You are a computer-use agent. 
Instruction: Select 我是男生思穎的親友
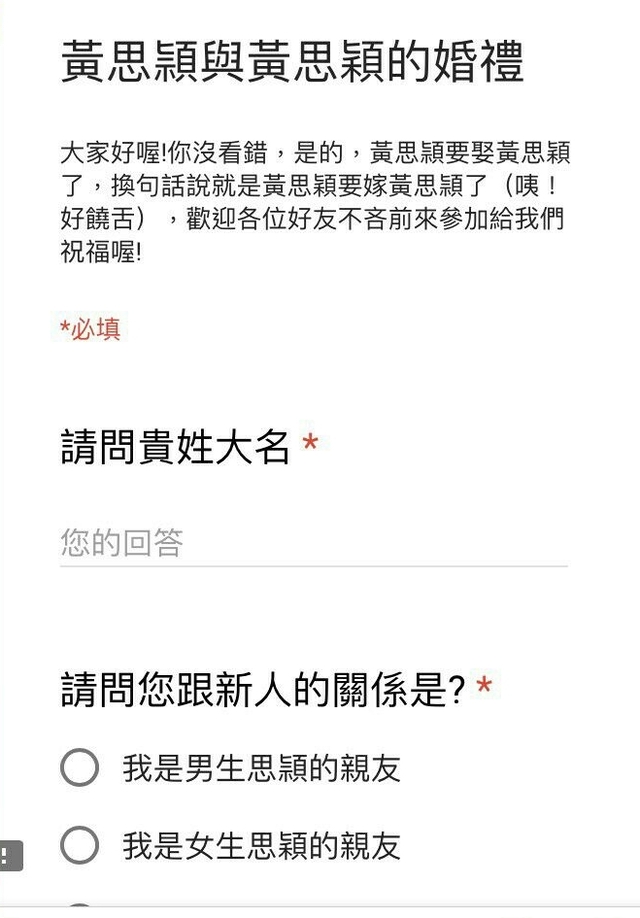[80, 768]
